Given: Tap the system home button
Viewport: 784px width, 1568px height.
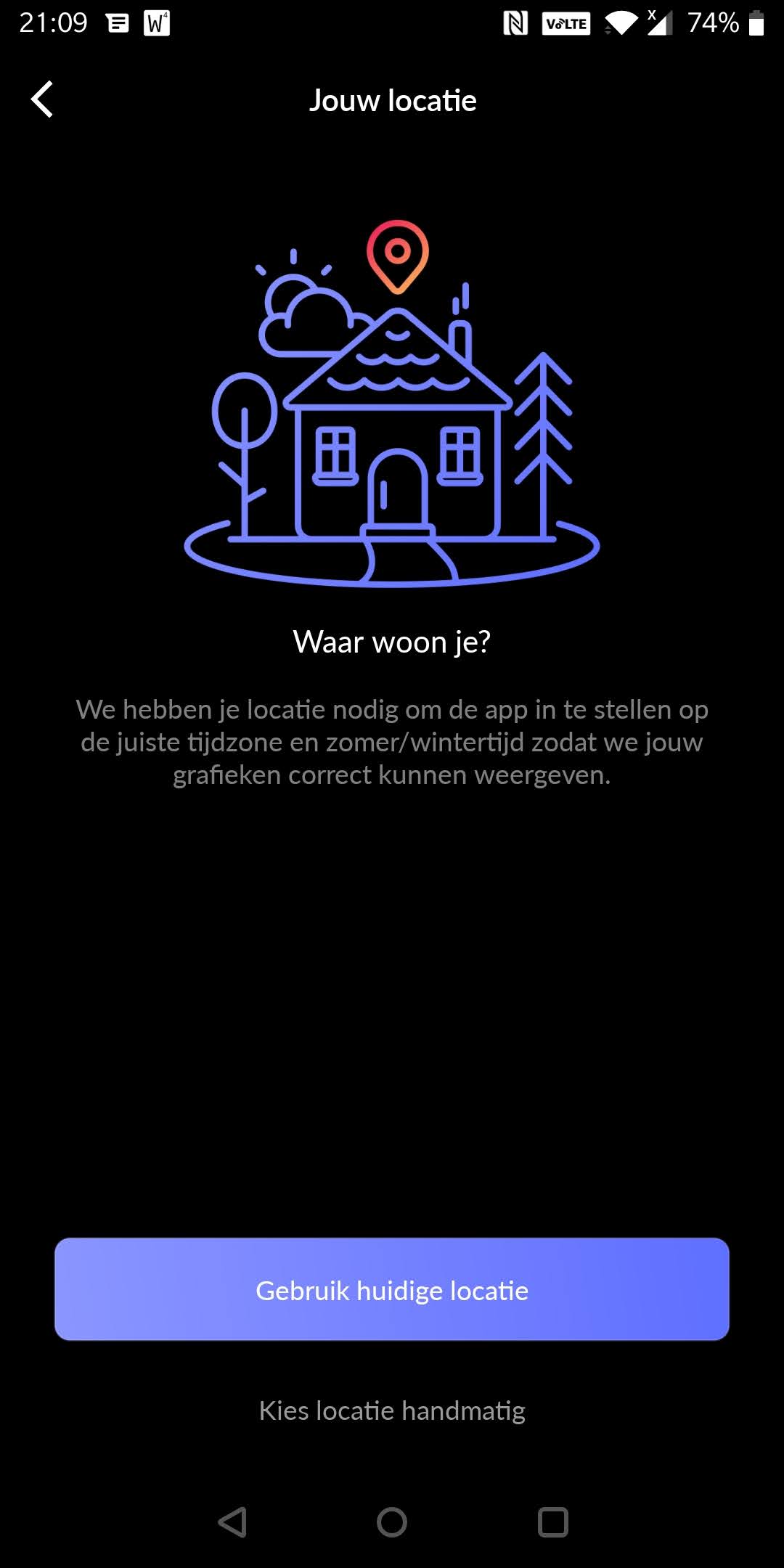Looking at the screenshot, I should click(392, 1522).
